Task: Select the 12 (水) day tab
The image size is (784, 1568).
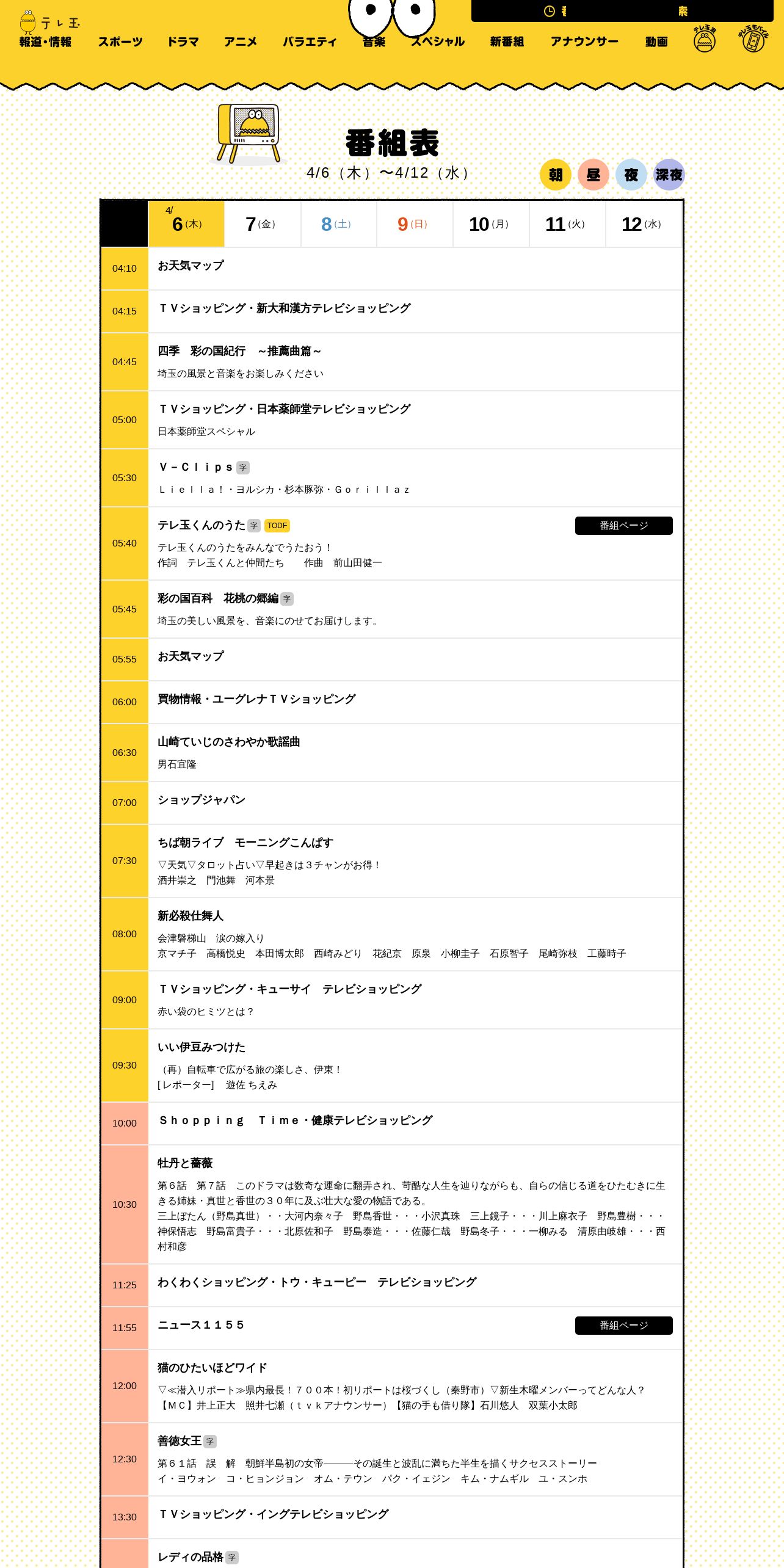Action: [x=644, y=224]
